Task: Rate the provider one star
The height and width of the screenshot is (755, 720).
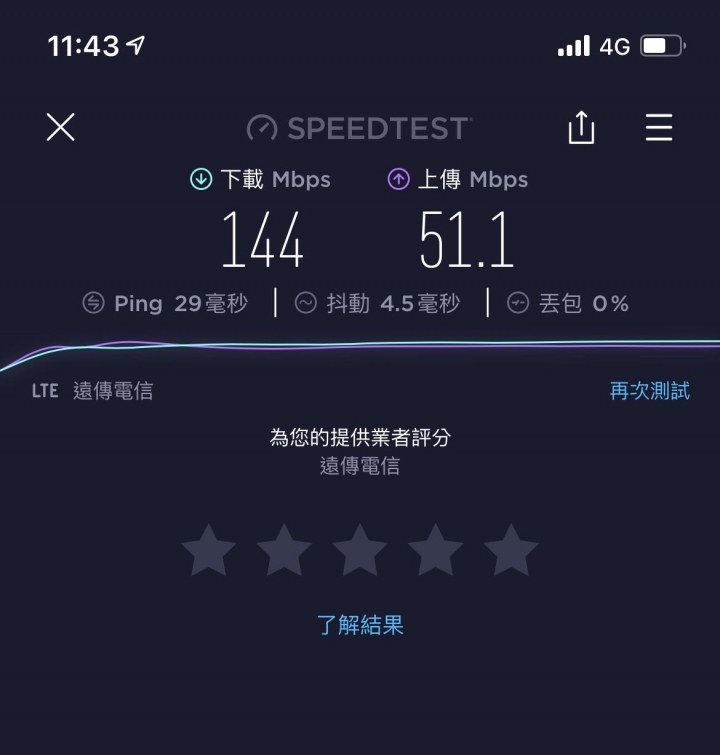Action: (208, 549)
